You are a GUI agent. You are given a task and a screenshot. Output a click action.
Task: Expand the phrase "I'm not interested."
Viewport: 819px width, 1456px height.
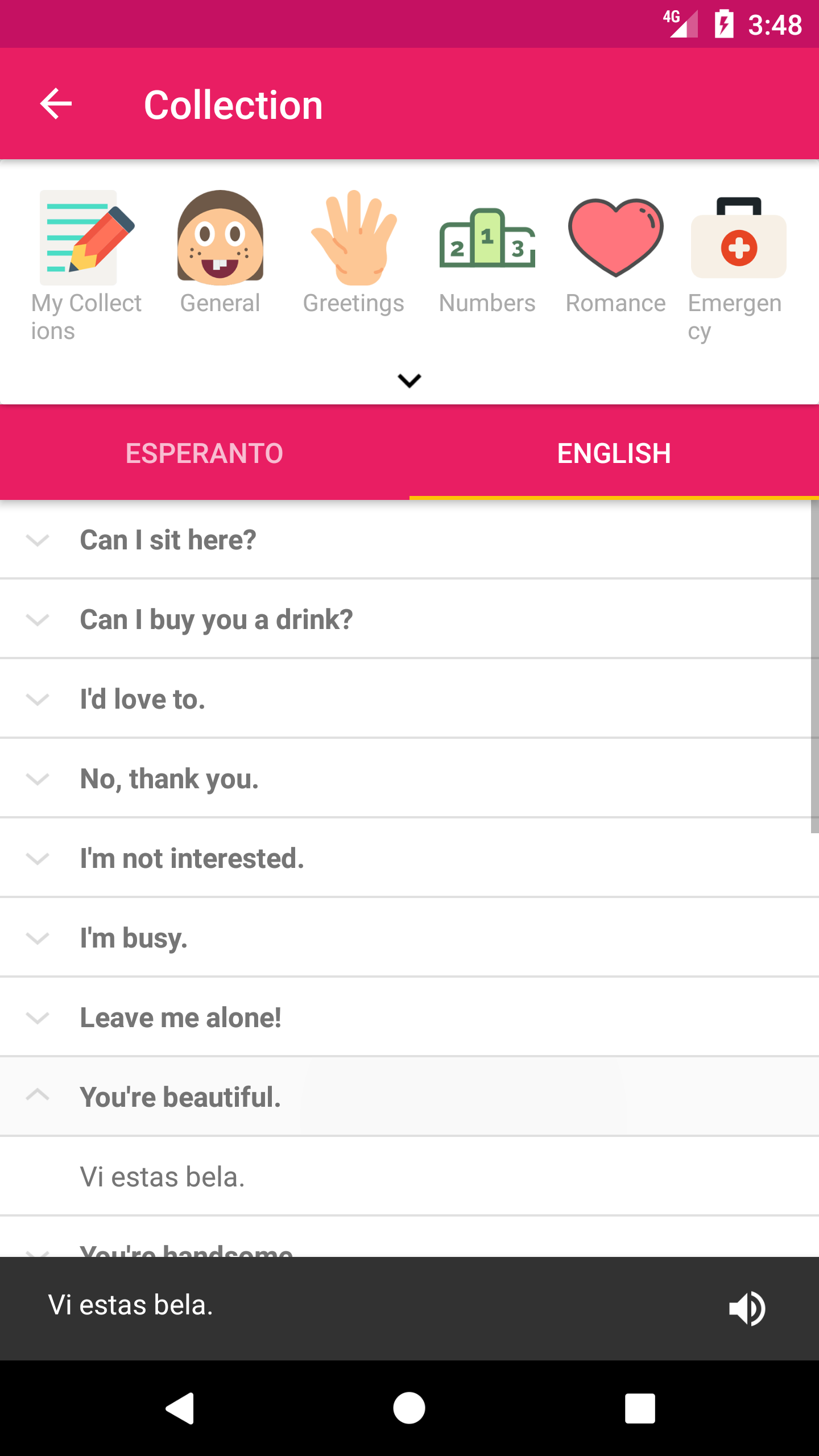(192, 858)
